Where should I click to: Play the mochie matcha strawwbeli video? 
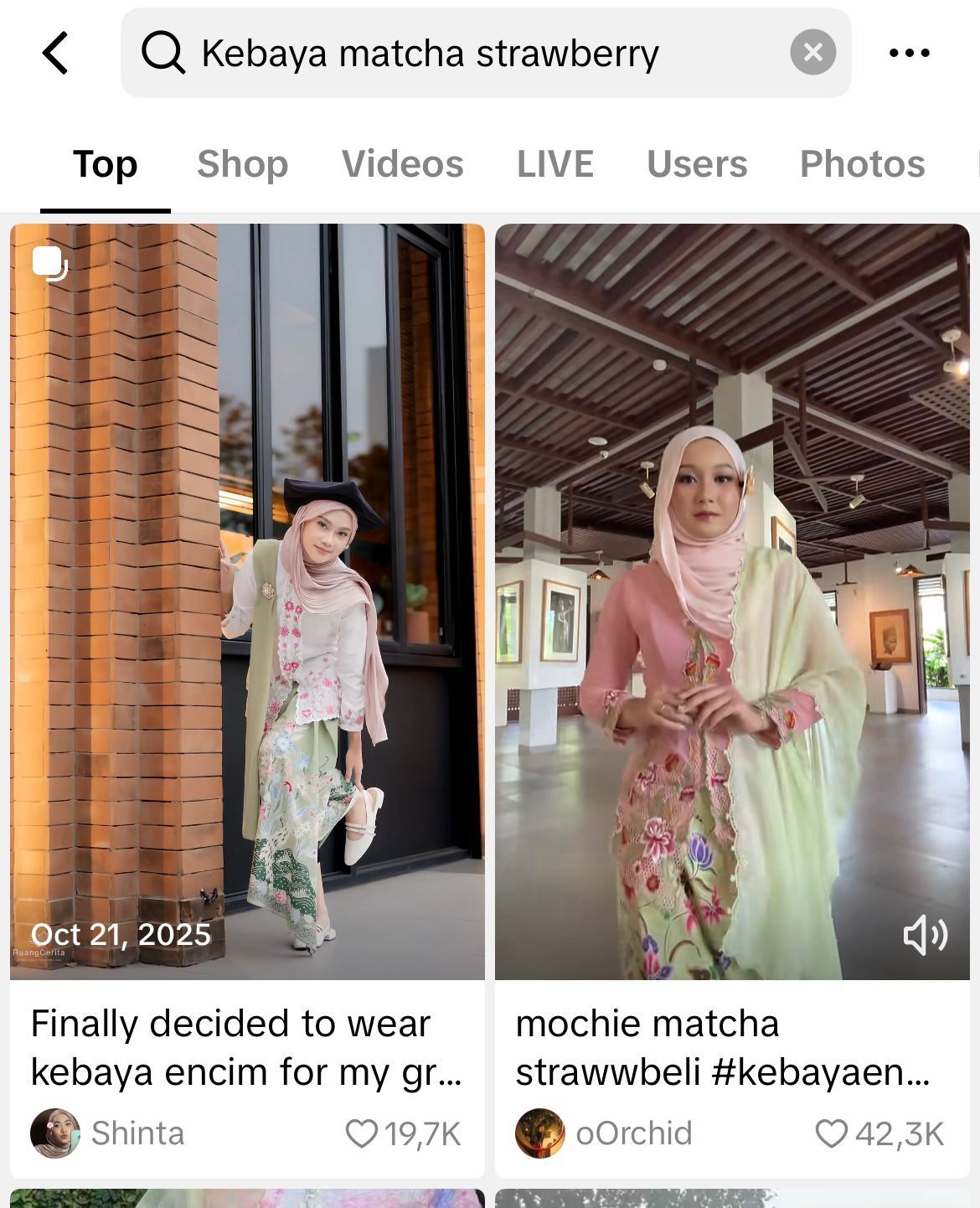pos(735,603)
